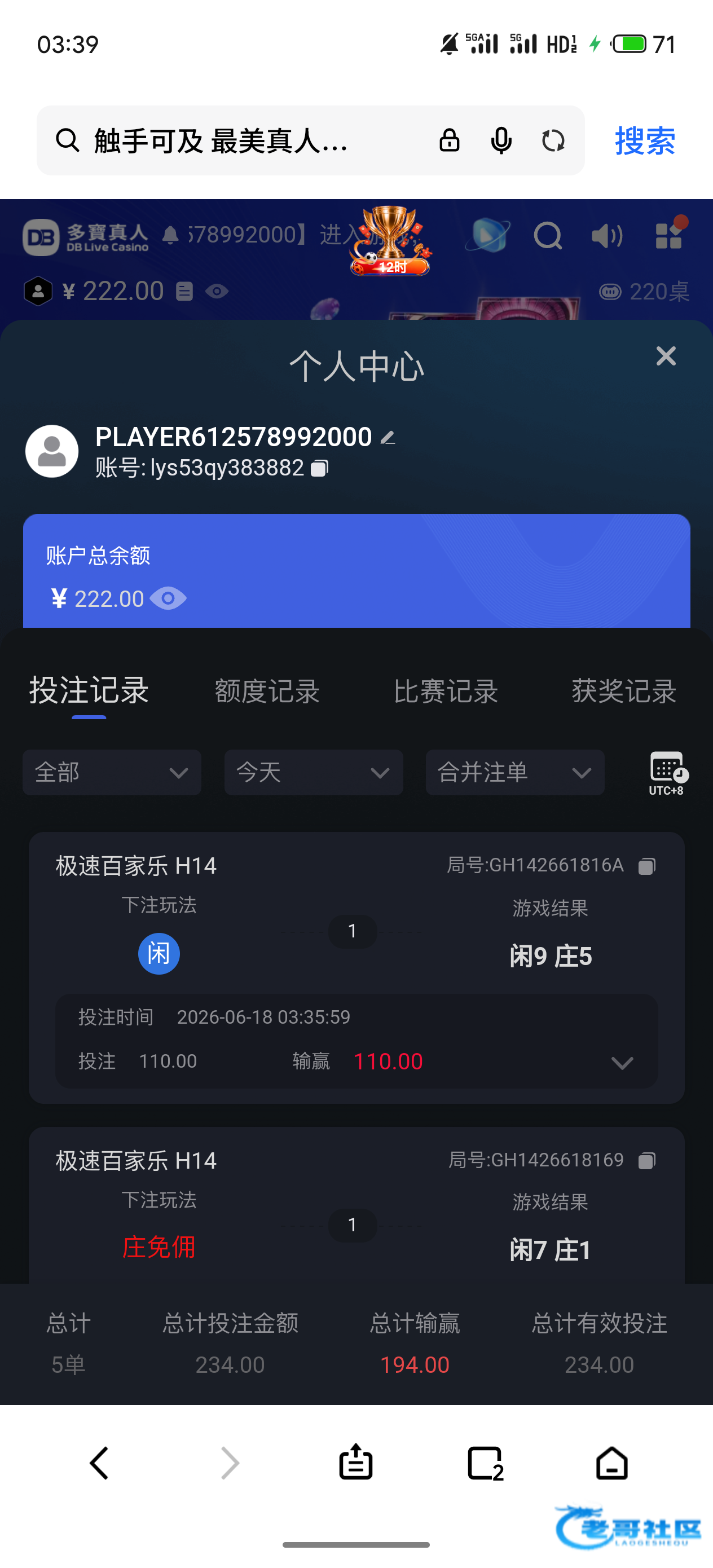Viewport: 713px width, 1568px height.
Task: Go back with the browser back arrow
Action: (99, 1463)
